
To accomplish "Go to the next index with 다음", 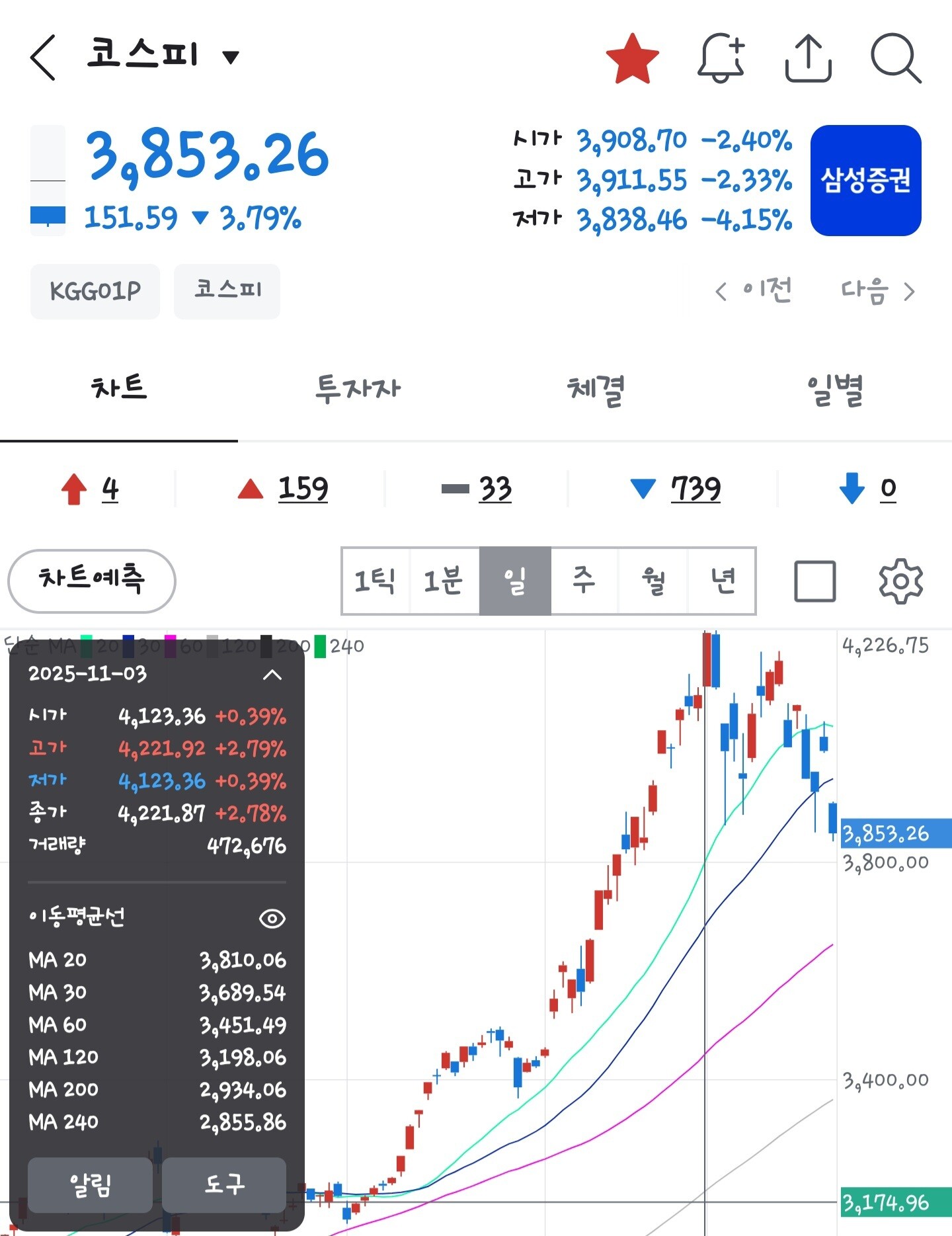I will coord(877,291).
